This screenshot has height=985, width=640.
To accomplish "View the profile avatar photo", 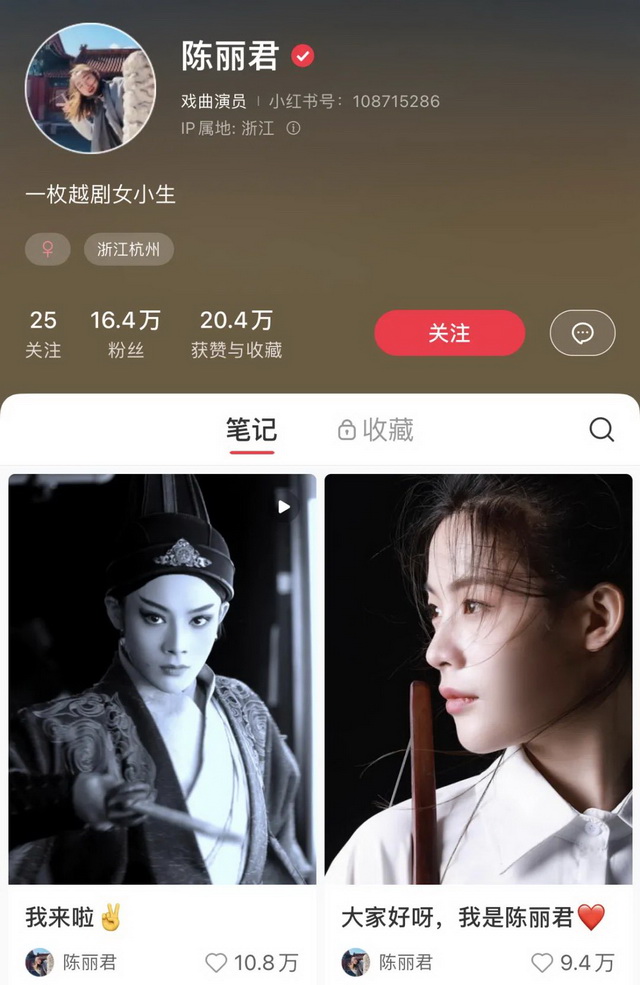I will tap(90, 88).
